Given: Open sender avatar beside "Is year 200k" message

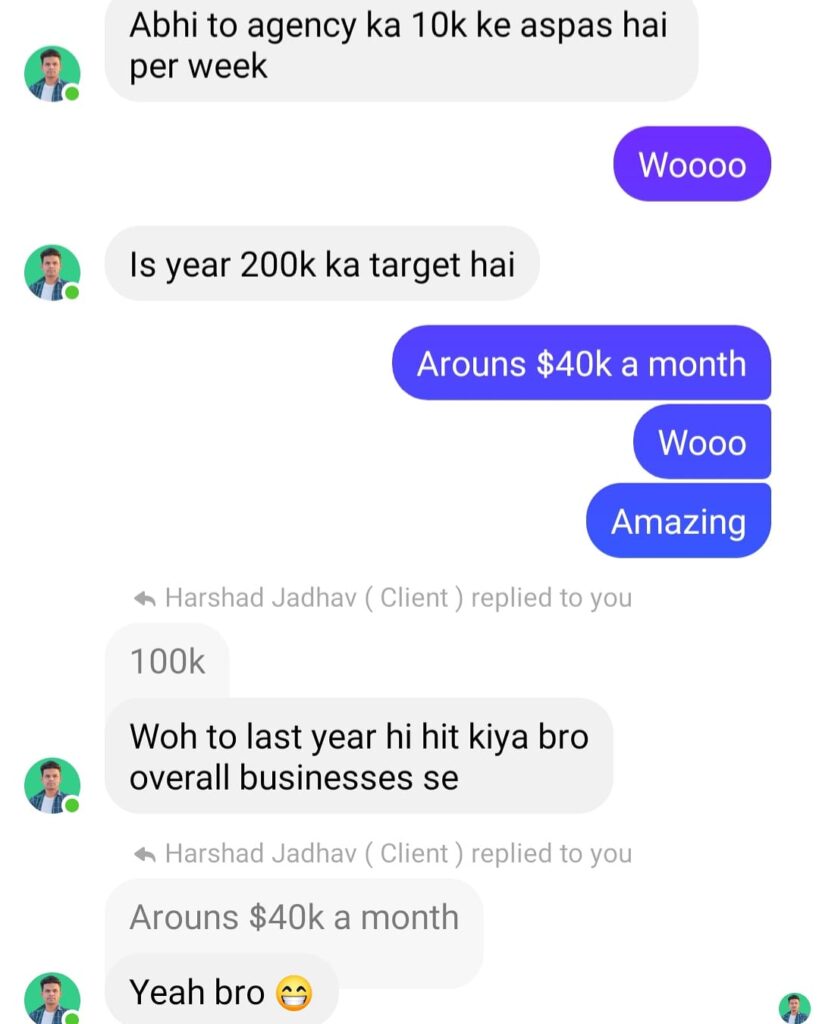Looking at the screenshot, I should tap(51, 272).
